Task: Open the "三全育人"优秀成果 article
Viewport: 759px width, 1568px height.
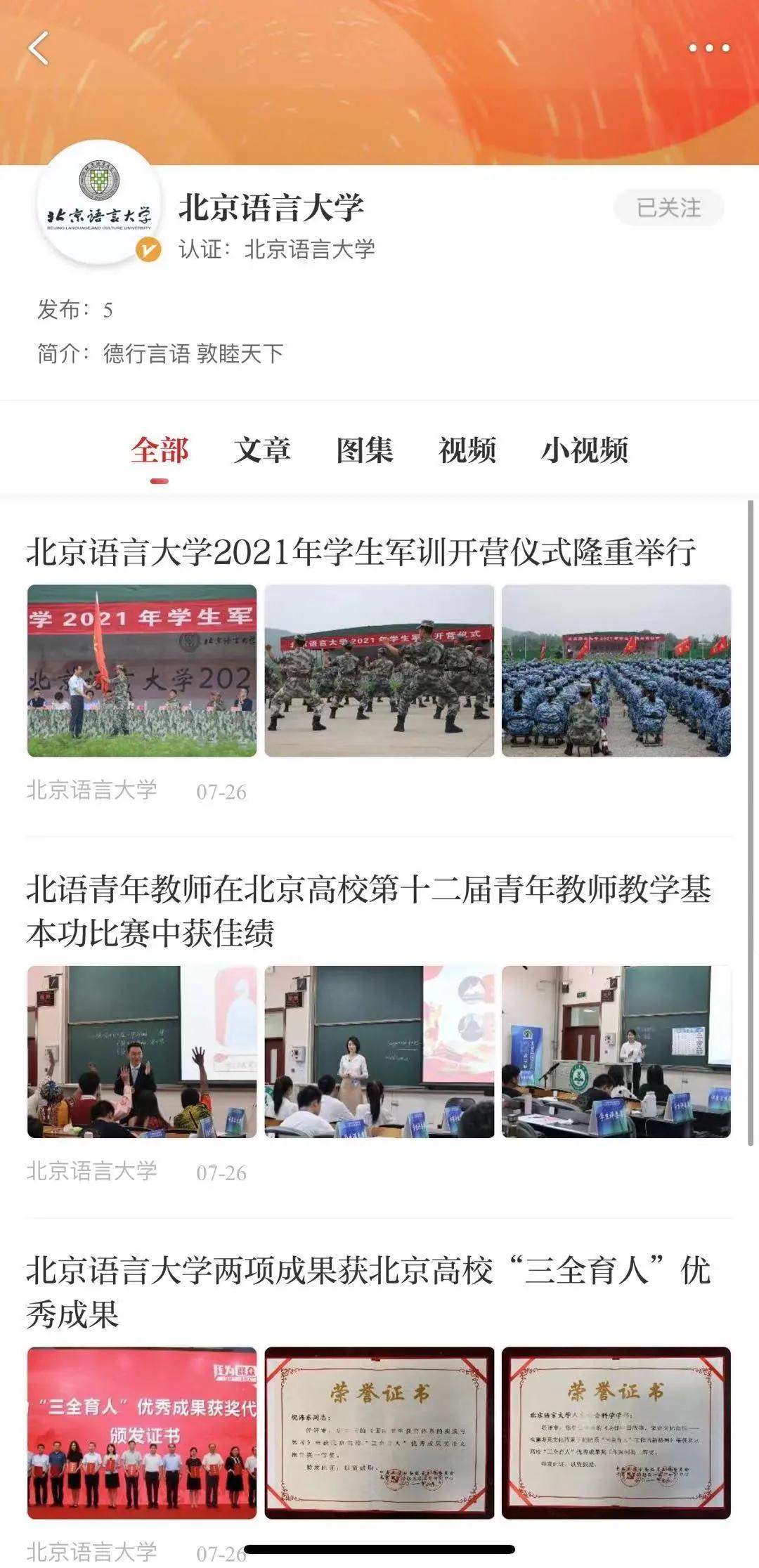Action: point(368,1291)
